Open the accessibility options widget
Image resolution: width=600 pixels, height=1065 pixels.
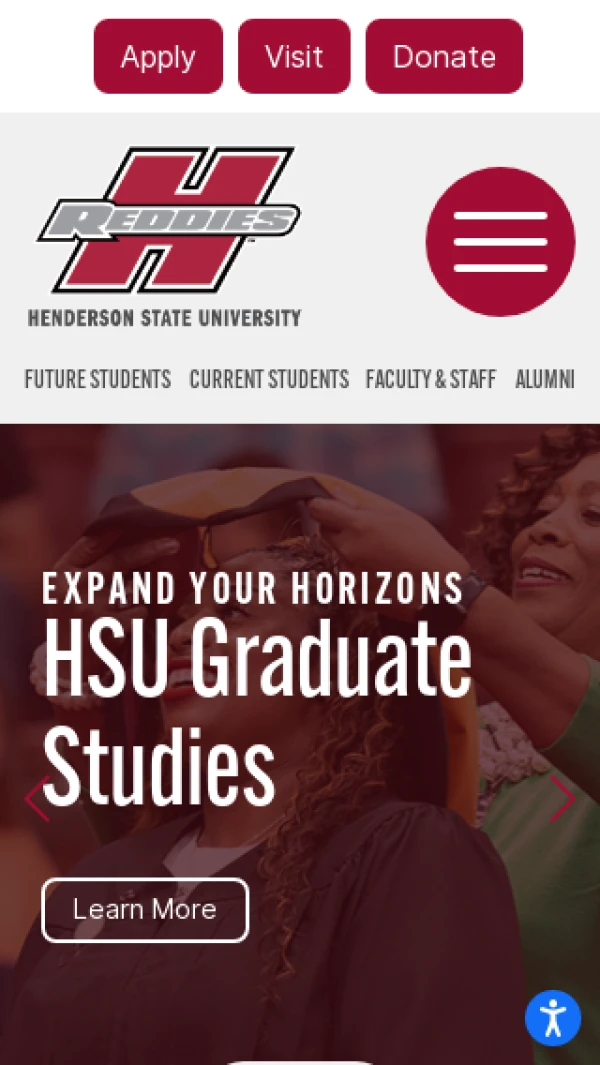[553, 1018]
